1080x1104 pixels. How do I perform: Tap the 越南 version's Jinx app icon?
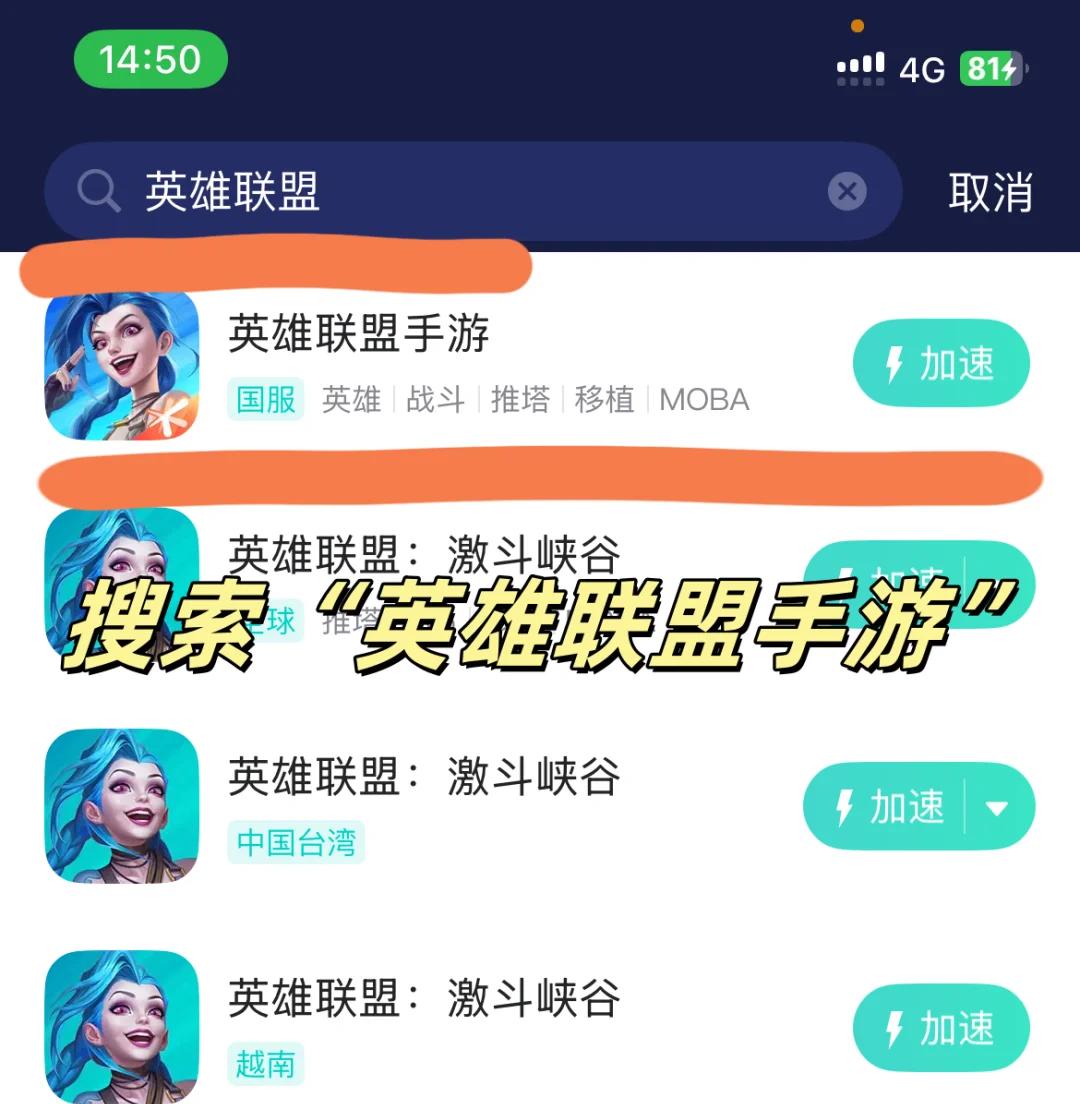120,1025
